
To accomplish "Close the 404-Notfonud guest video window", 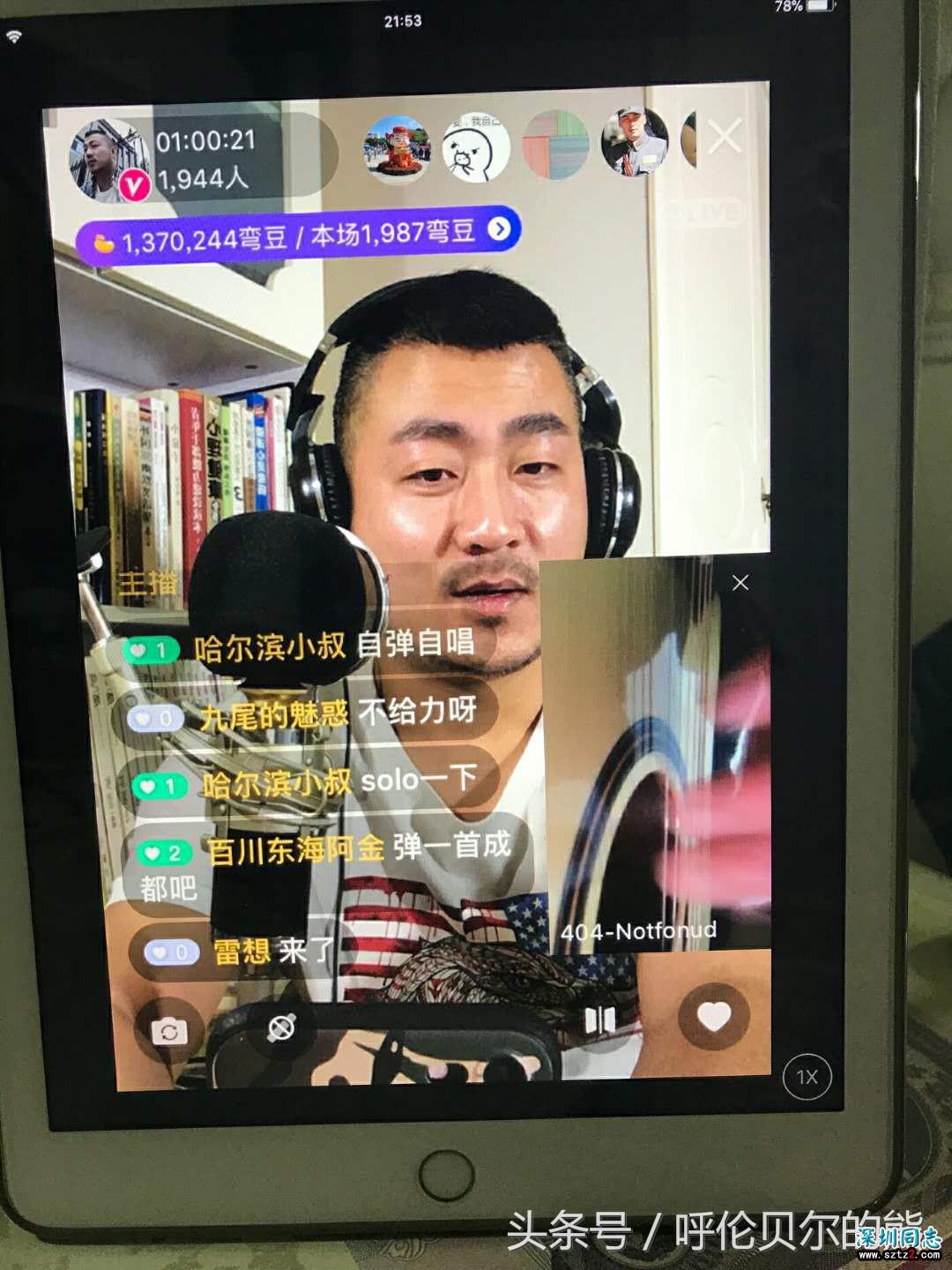I will (x=740, y=583).
